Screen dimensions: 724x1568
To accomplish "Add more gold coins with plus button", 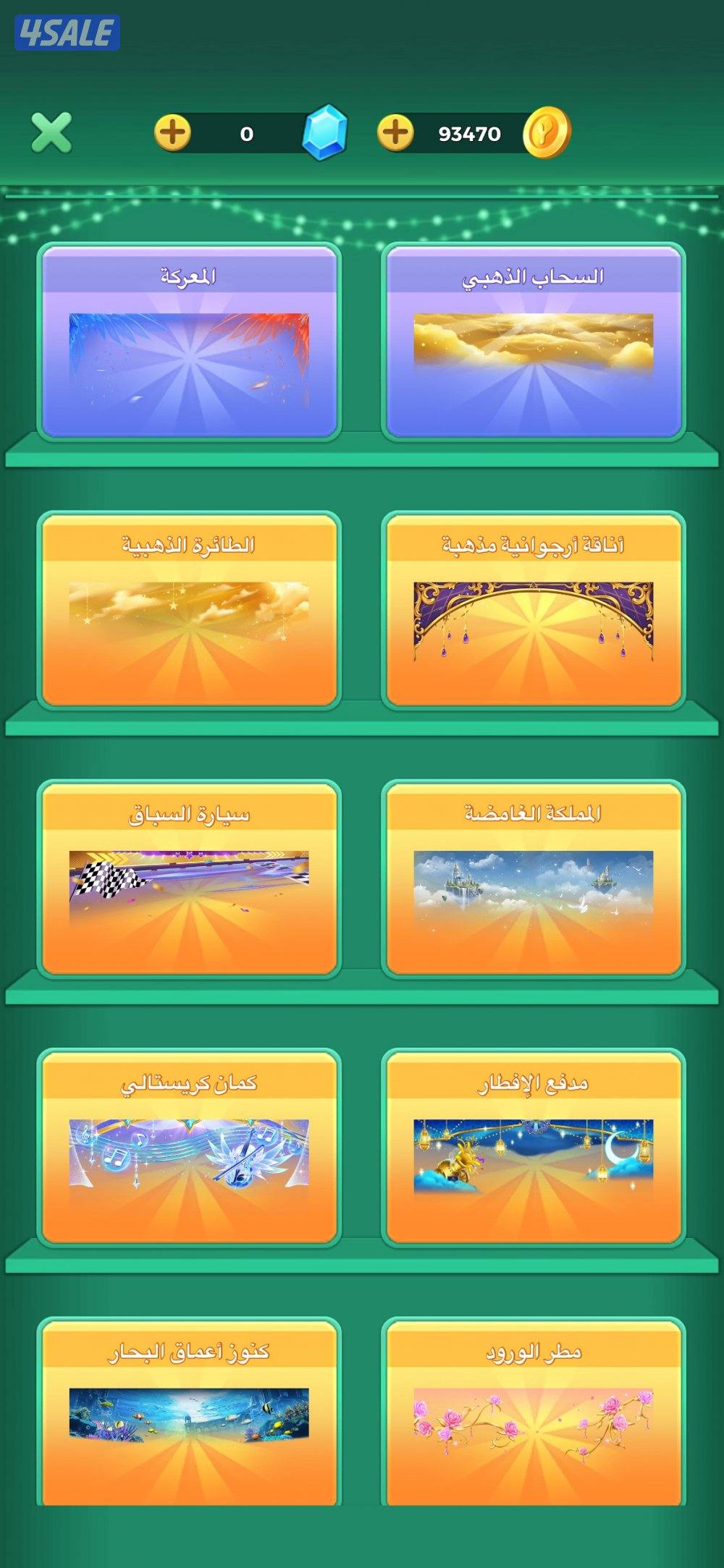I will click(x=395, y=132).
